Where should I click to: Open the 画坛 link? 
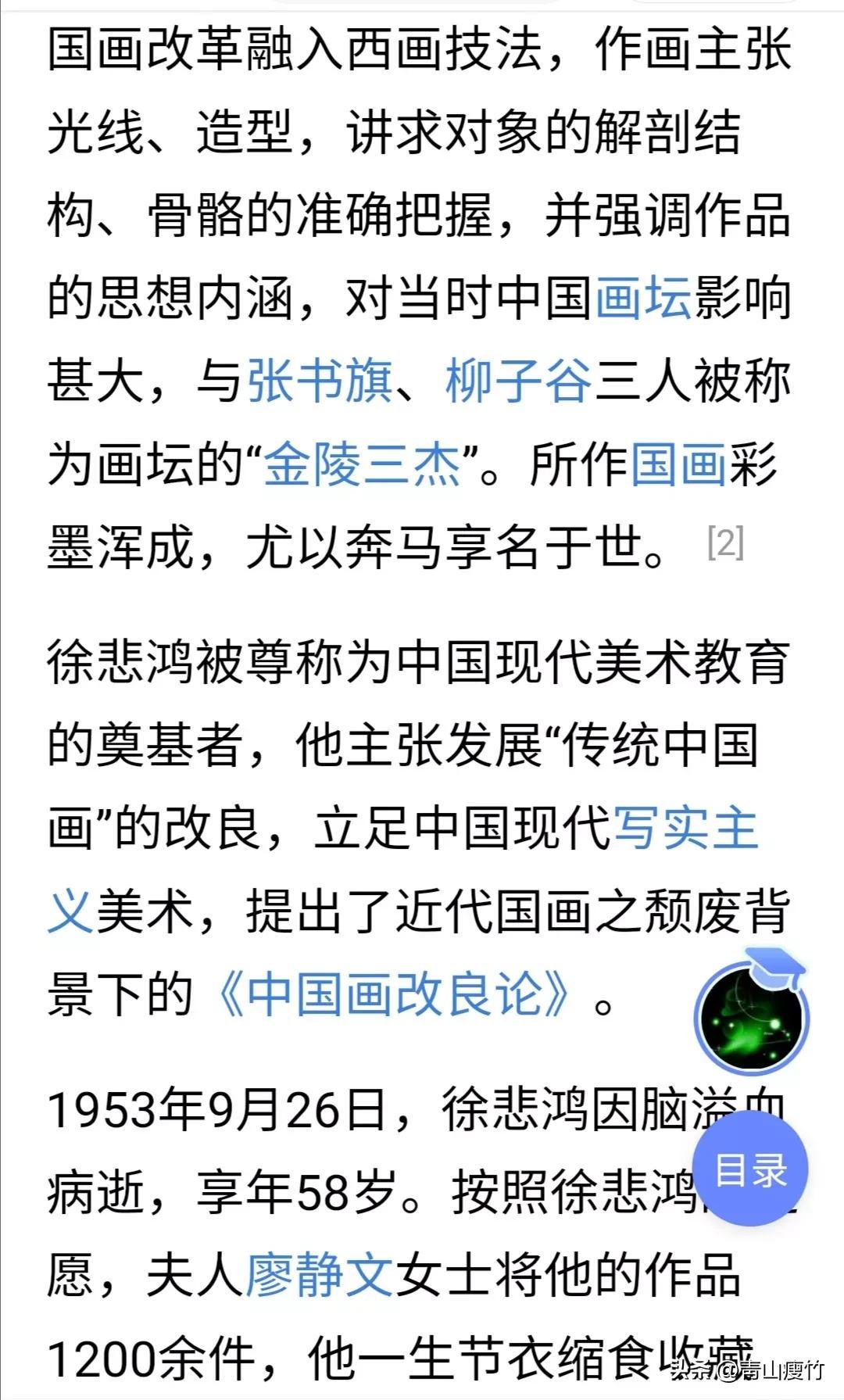[643, 299]
